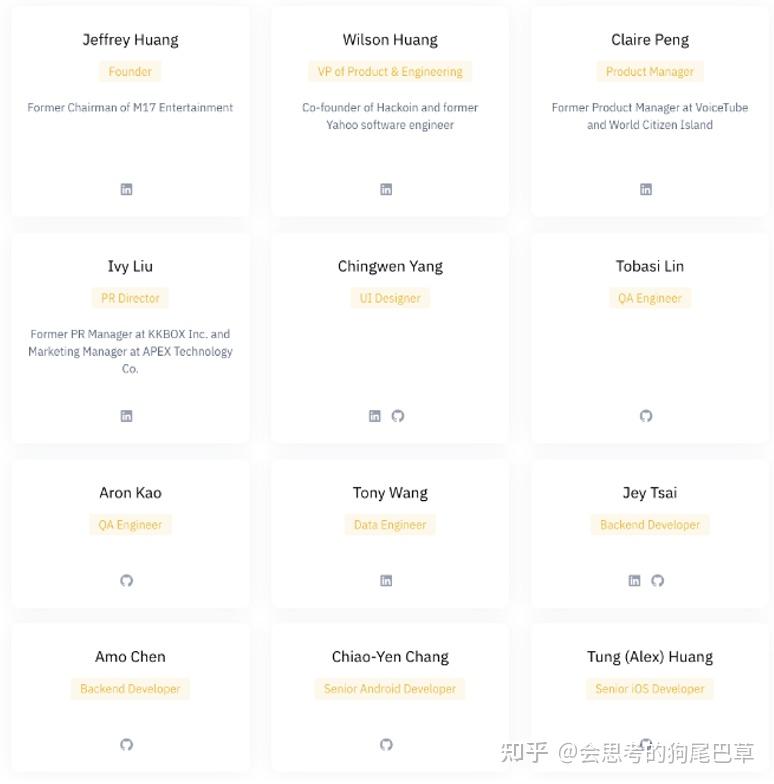The height and width of the screenshot is (784, 774).
Task: Open Chingwen Yang's GitHub profile
Action: pyautogui.click(x=398, y=416)
